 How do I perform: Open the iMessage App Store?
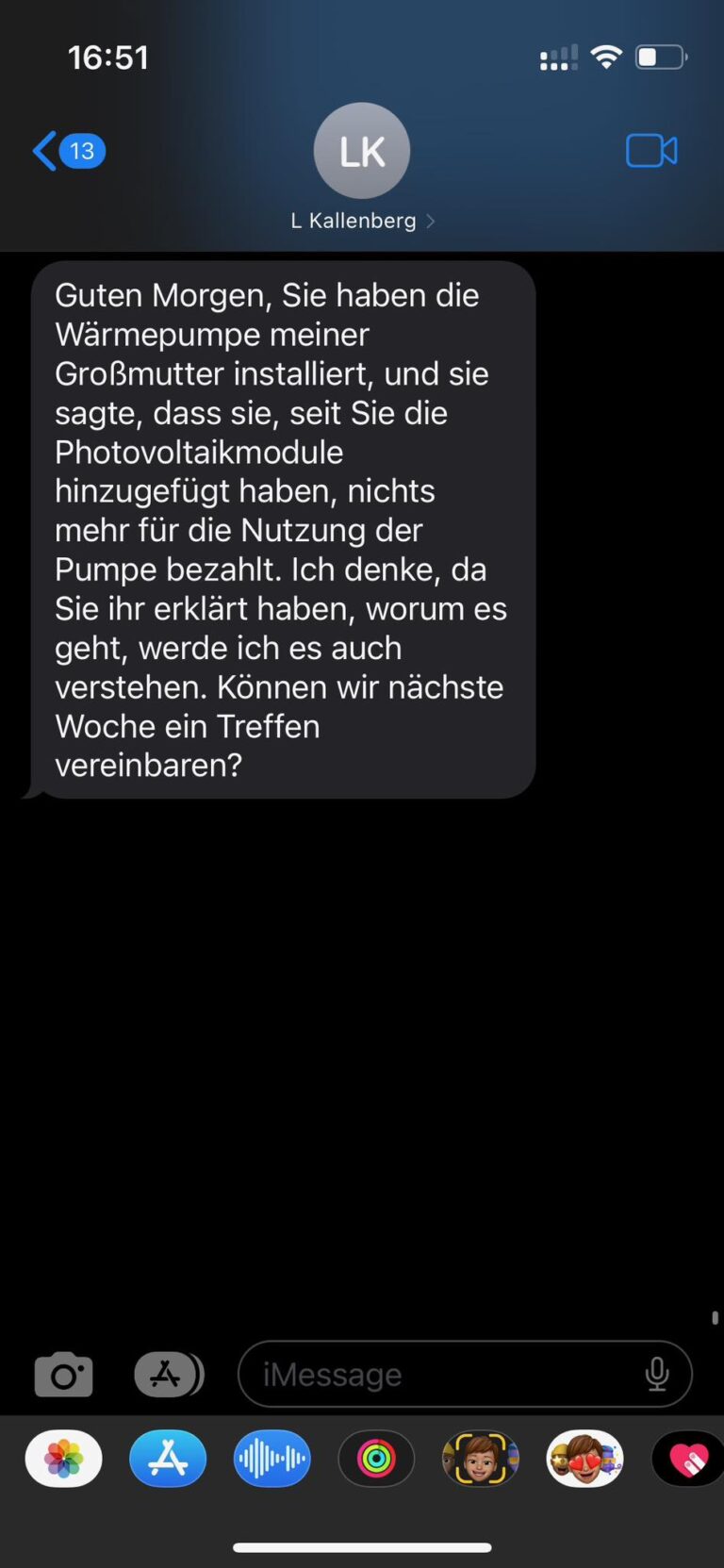pos(168,1374)
